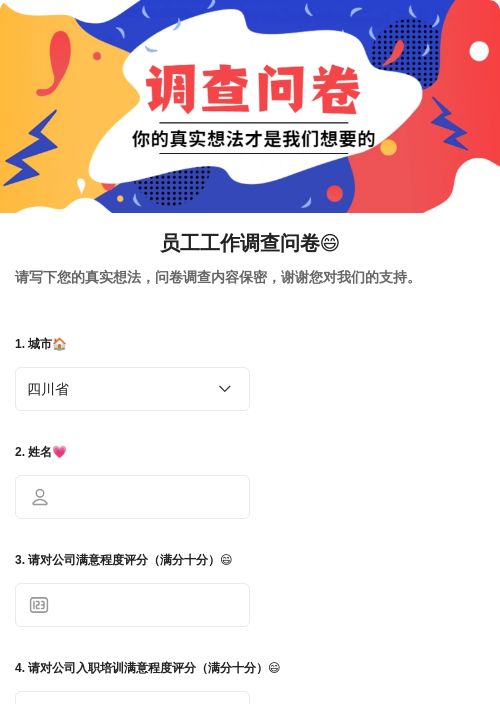This screenshot has height=704, width=500.
Task: Tap the 姓名 name input field
Action: 132,497
